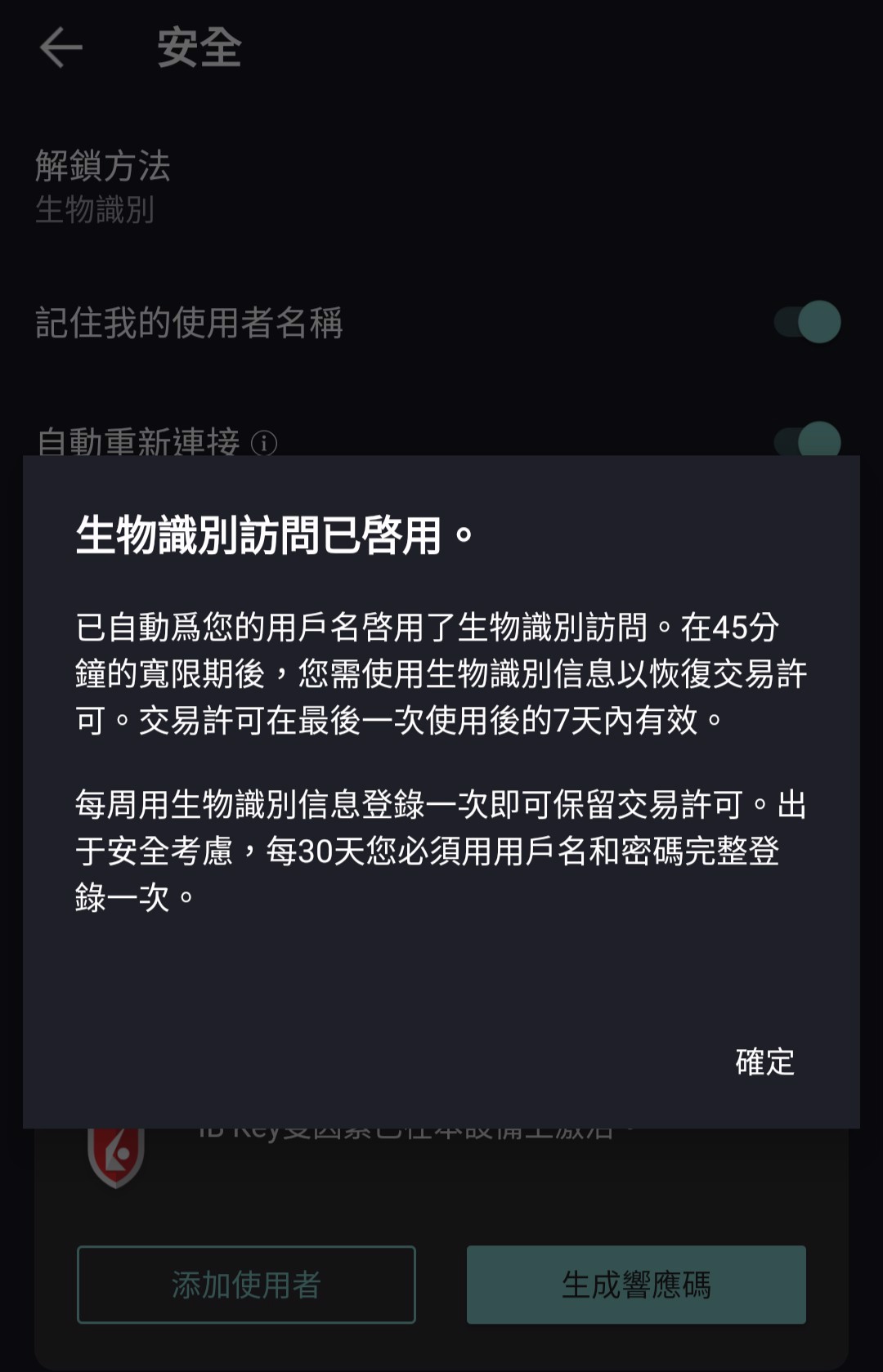Tap the dialog title 生物識別訪問已啓用
Viewport: 883px width, 1372px height.
click(270, 531)
